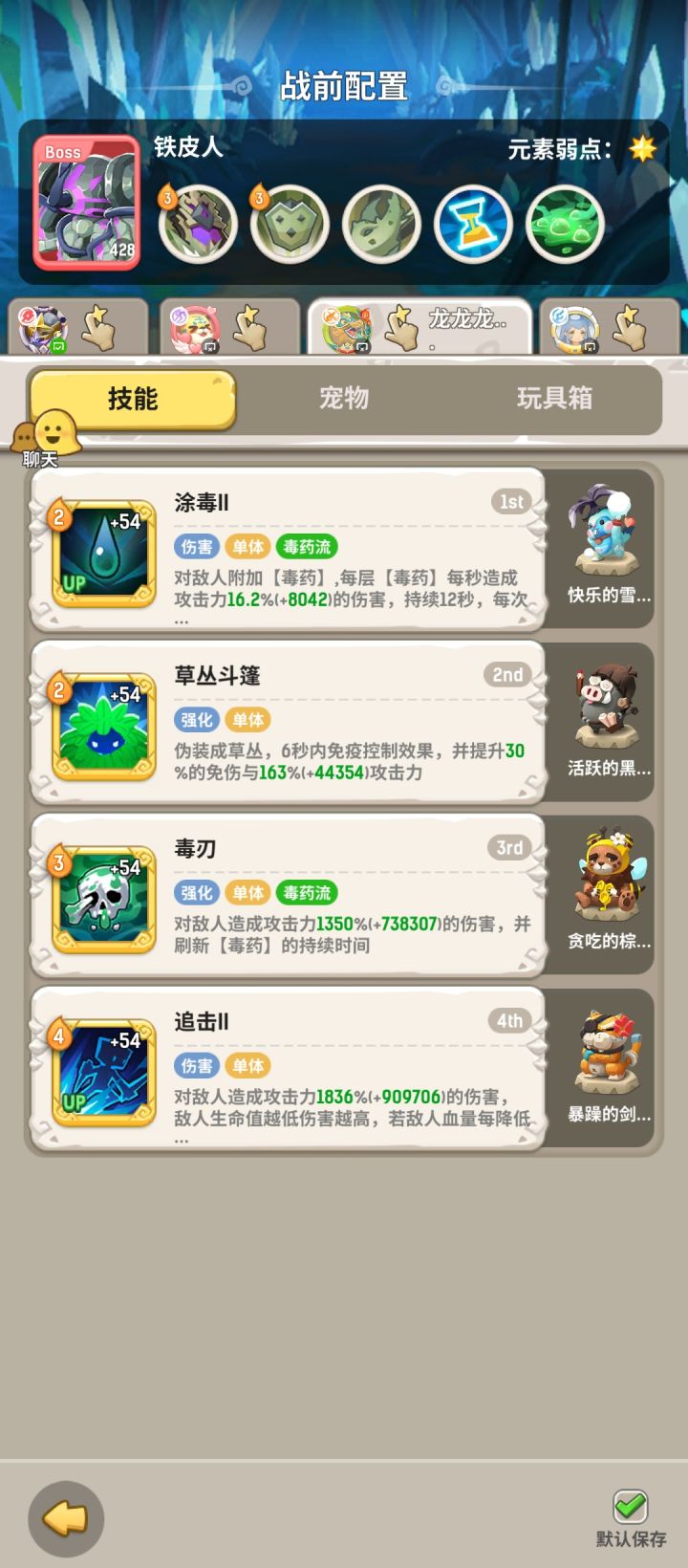Switch to the 宠物 tab
The width and height of the screenshot is (688, 1568).
[344, 401]
